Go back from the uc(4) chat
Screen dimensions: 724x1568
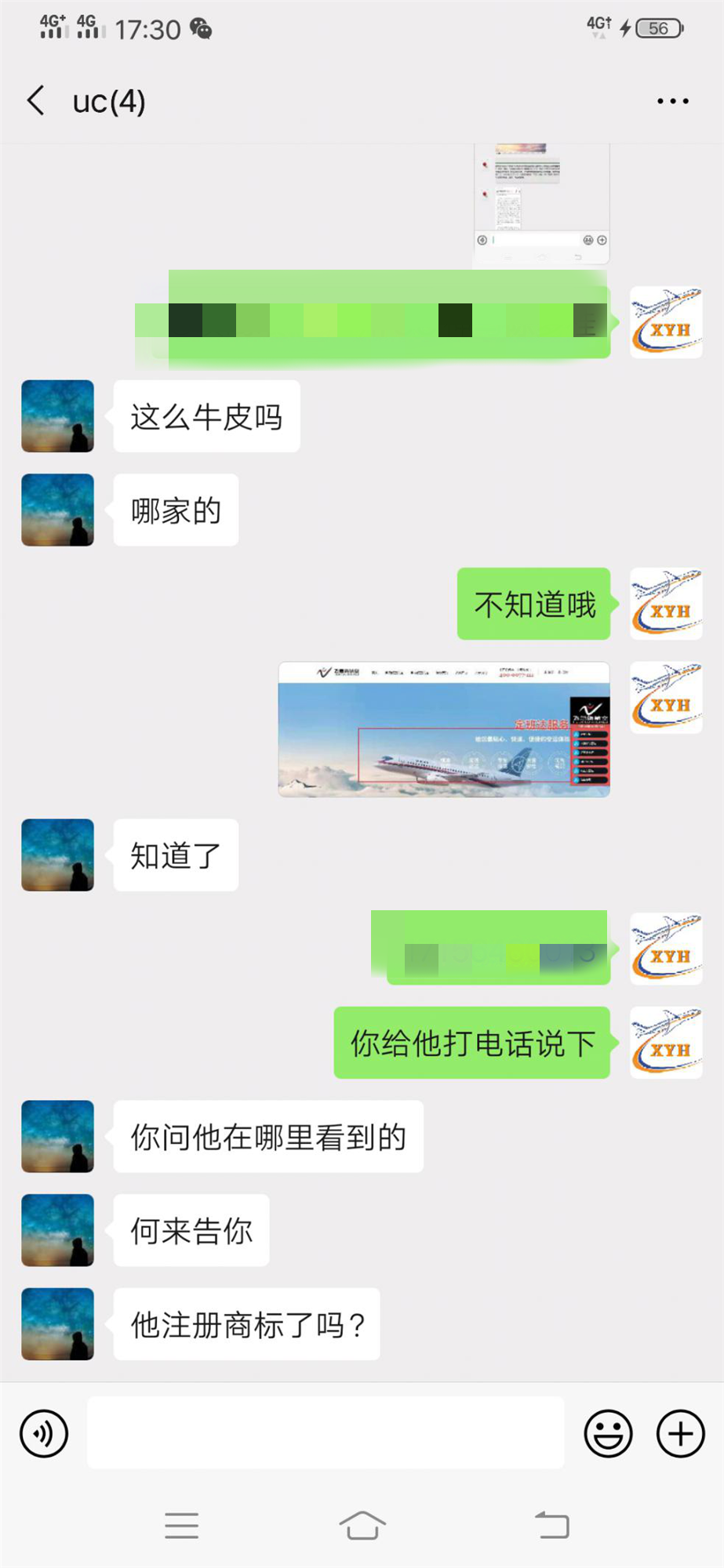click(36, 101)
